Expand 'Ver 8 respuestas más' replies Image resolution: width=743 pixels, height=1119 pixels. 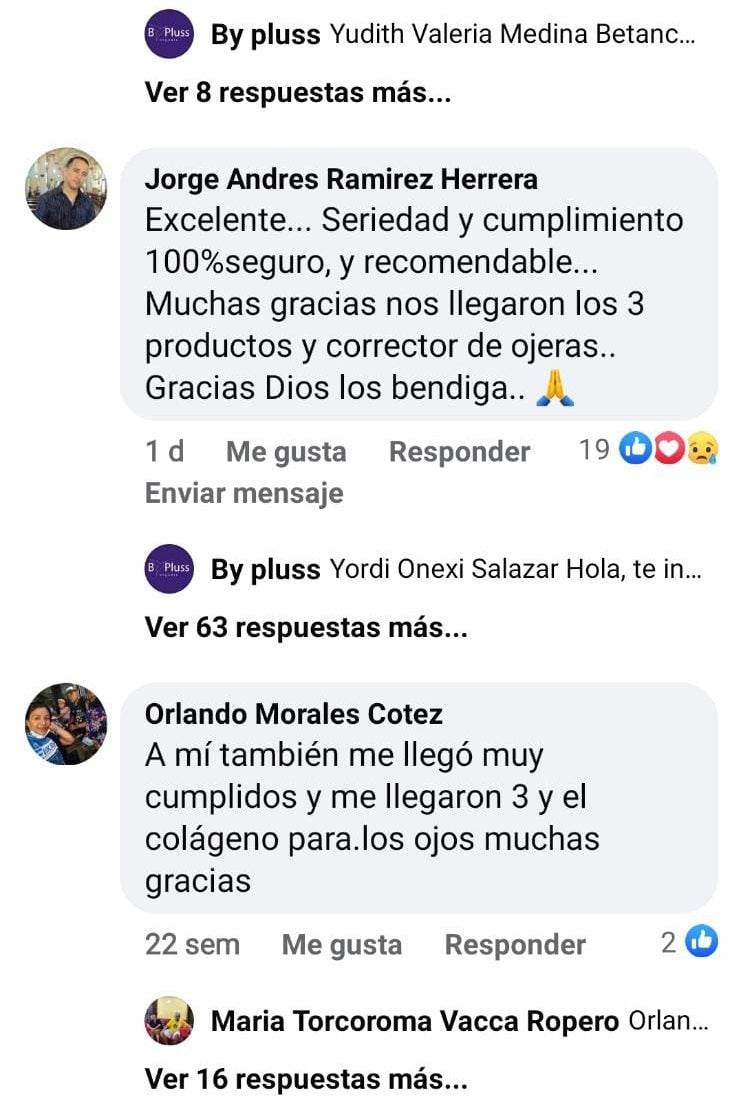coord(297,93)
